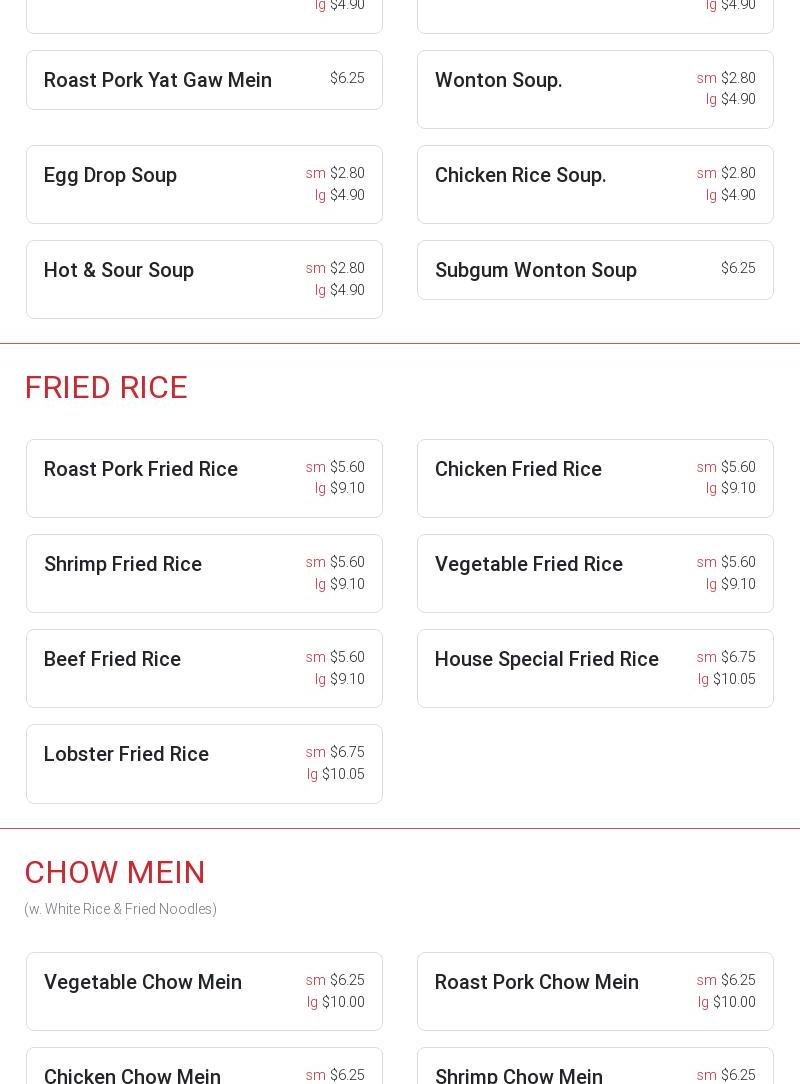Open the Wonton Soup item
Image resolution: width=800 pixels, height=1084 pixels.
(498, 80)
